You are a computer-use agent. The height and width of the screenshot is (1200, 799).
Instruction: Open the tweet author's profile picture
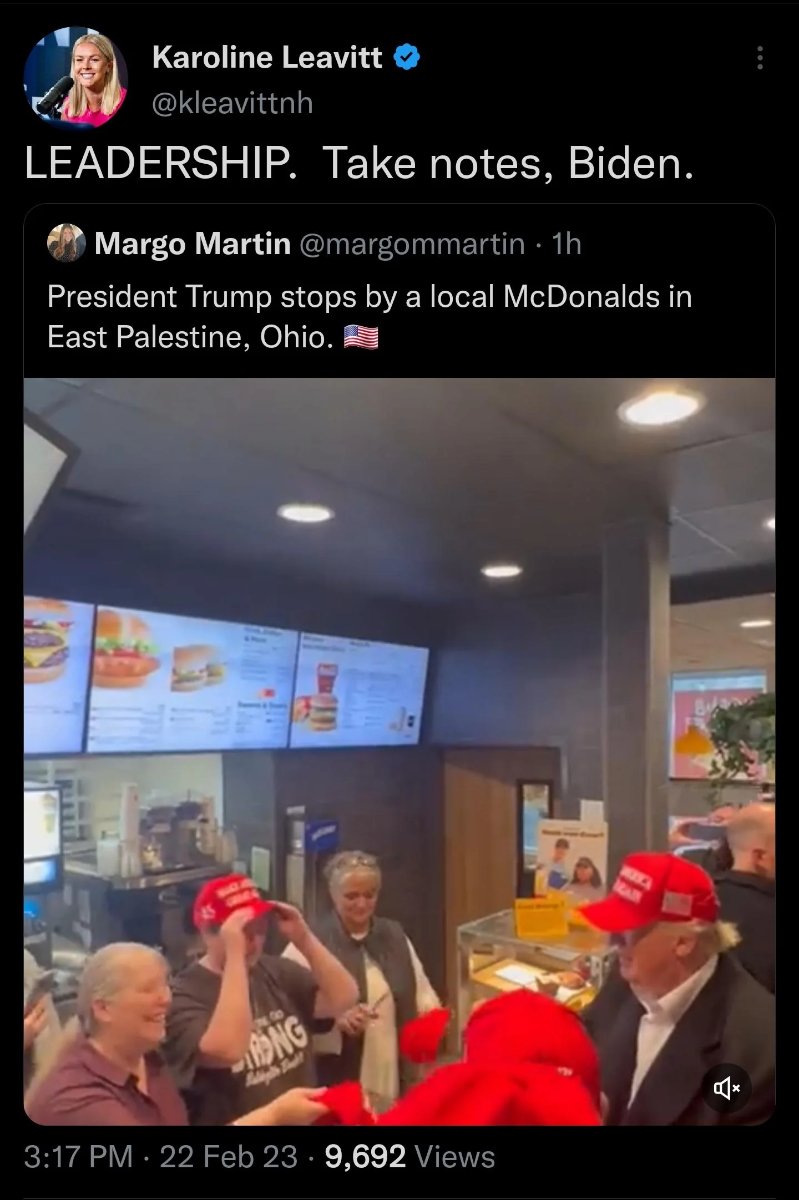pos(76,78)
